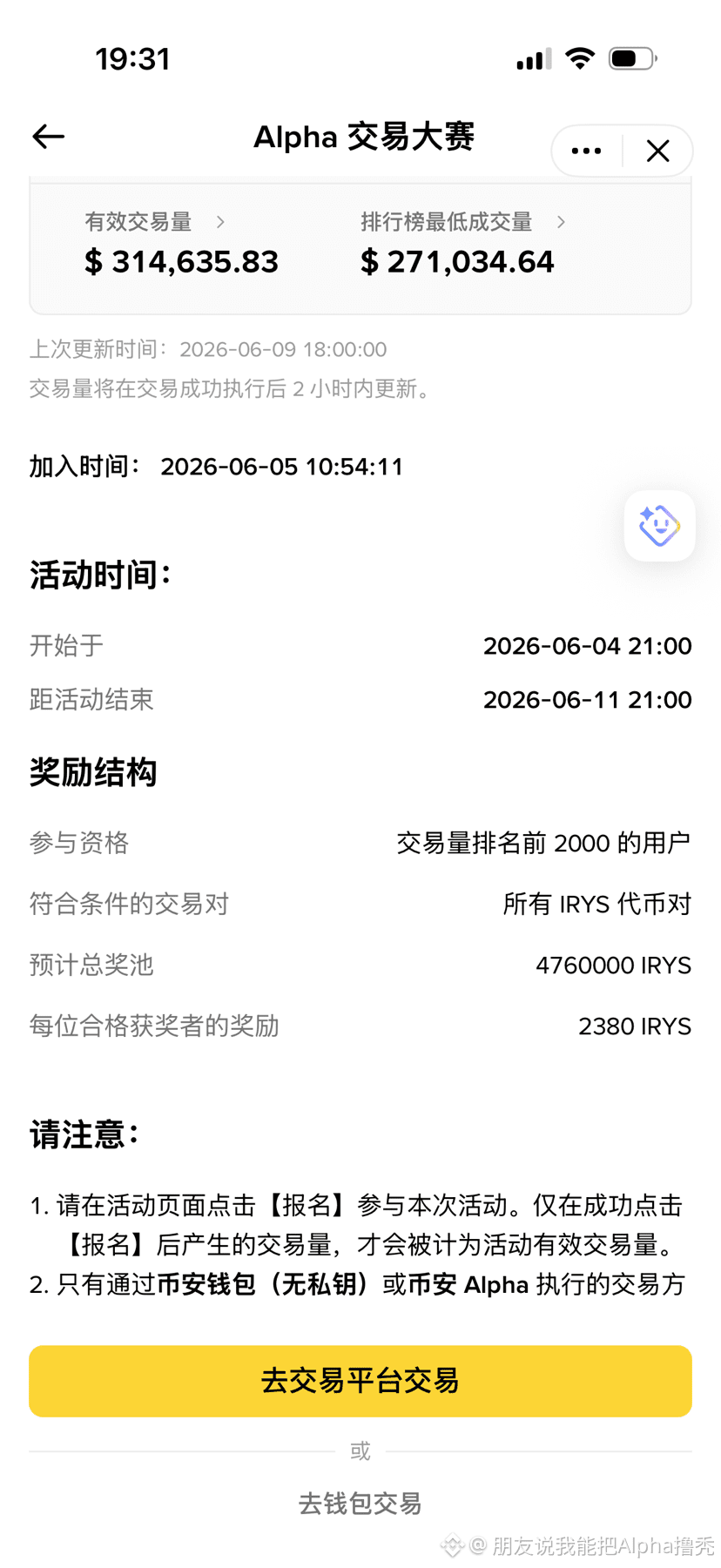
Task: Close the Alpha 交易大赛 mini program
Action: (658, 151)
